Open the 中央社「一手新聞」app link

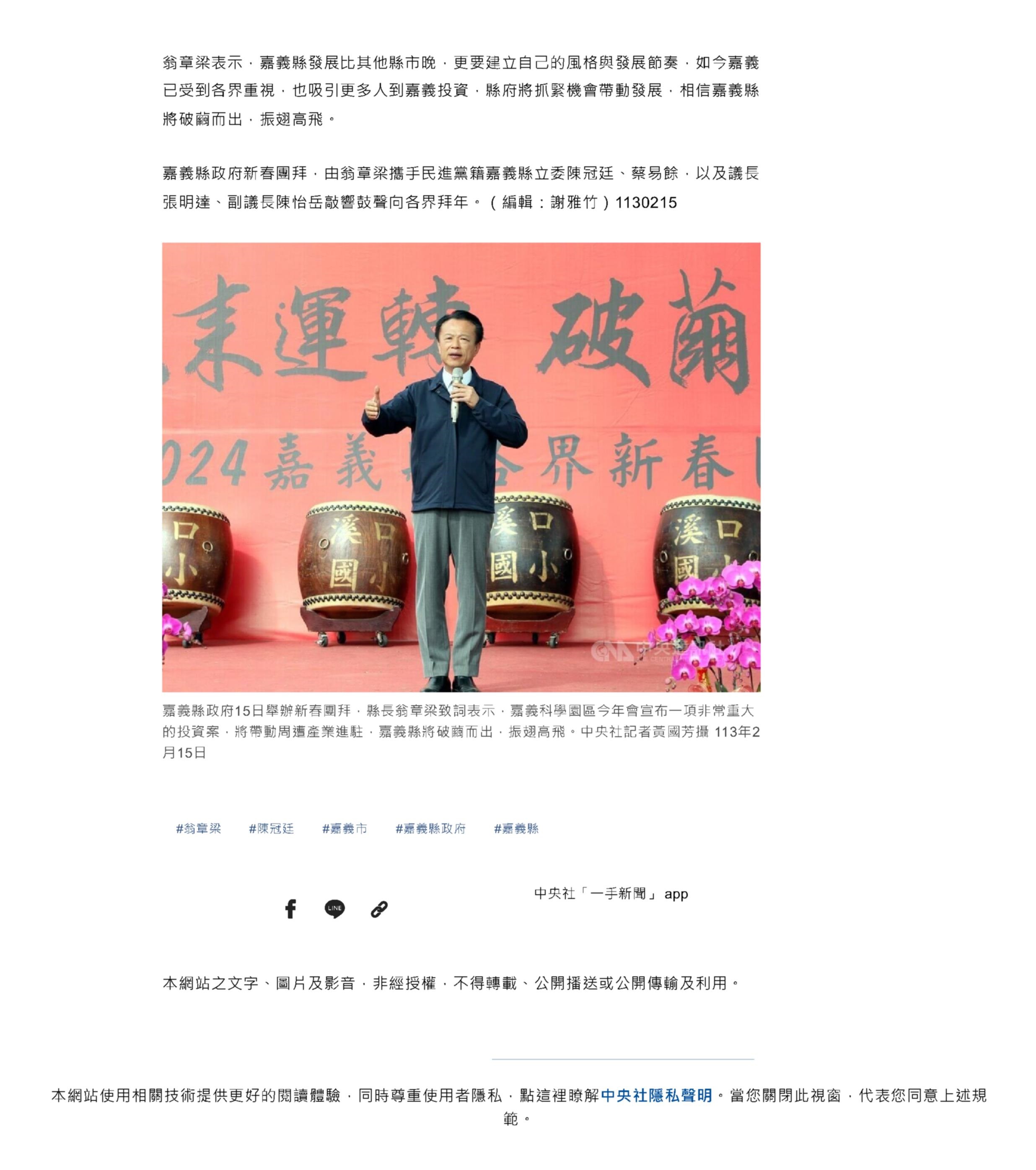pyautogui.click(x=611, y=894)
